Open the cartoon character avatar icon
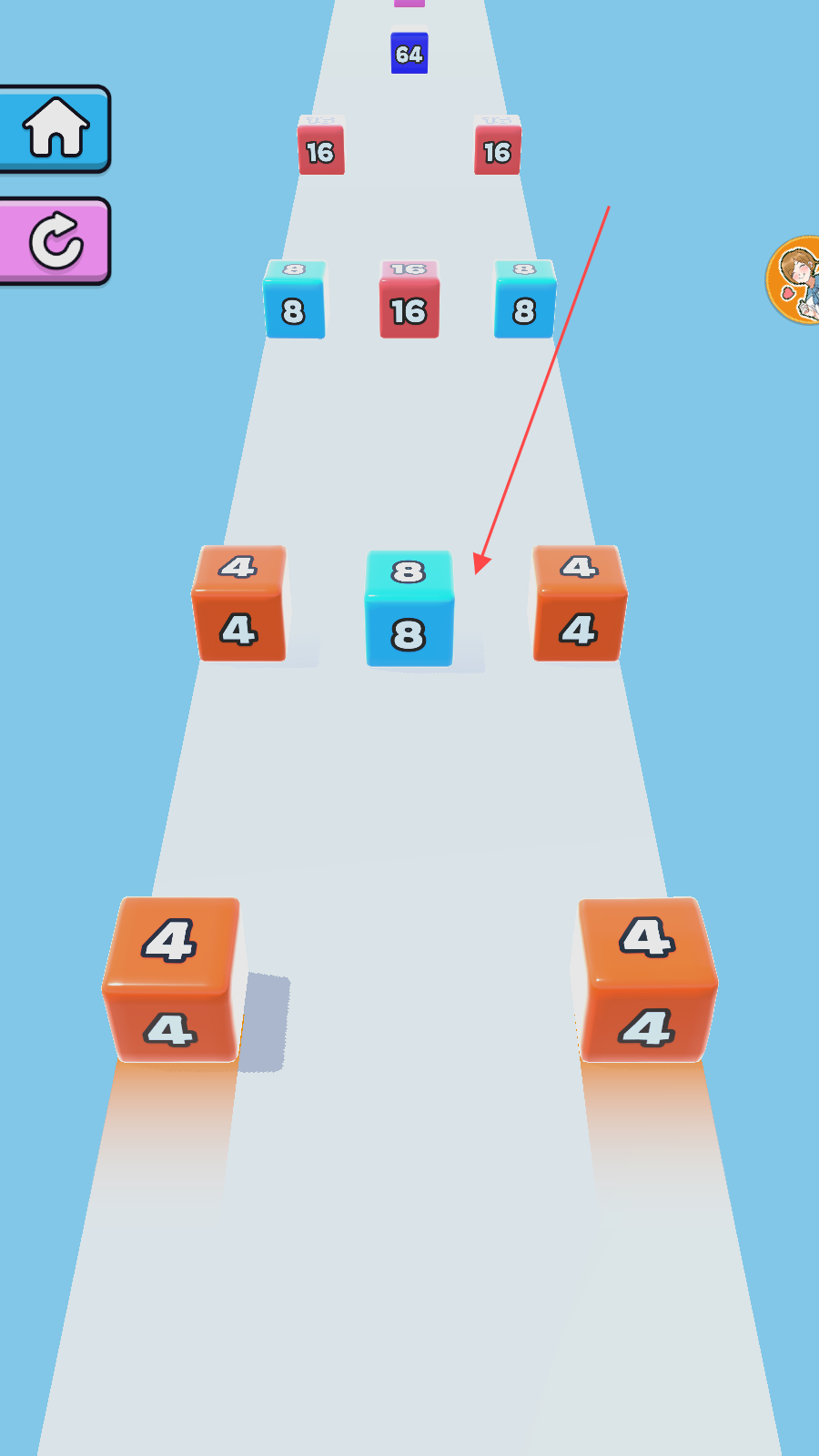 coord(795,280)
